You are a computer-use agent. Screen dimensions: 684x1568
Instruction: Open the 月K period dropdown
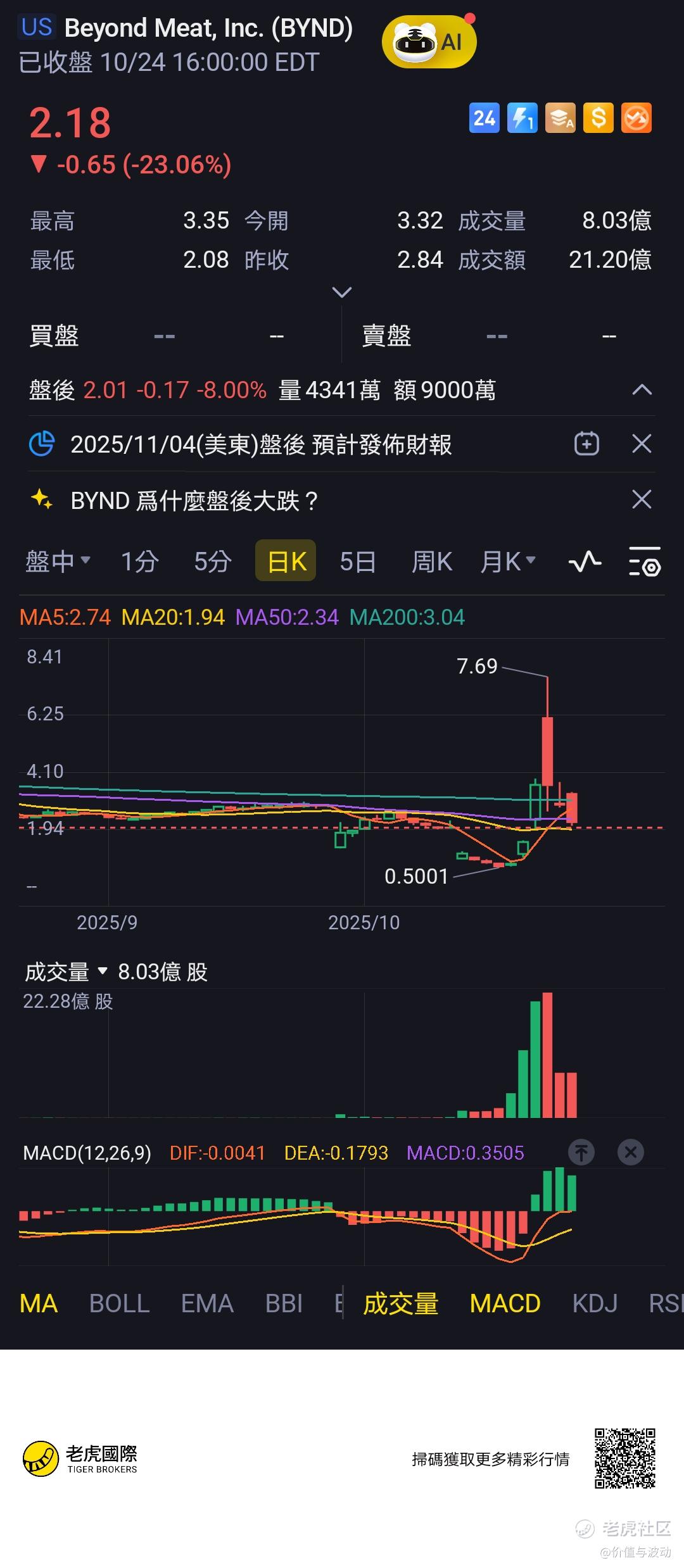click(508, 561)
